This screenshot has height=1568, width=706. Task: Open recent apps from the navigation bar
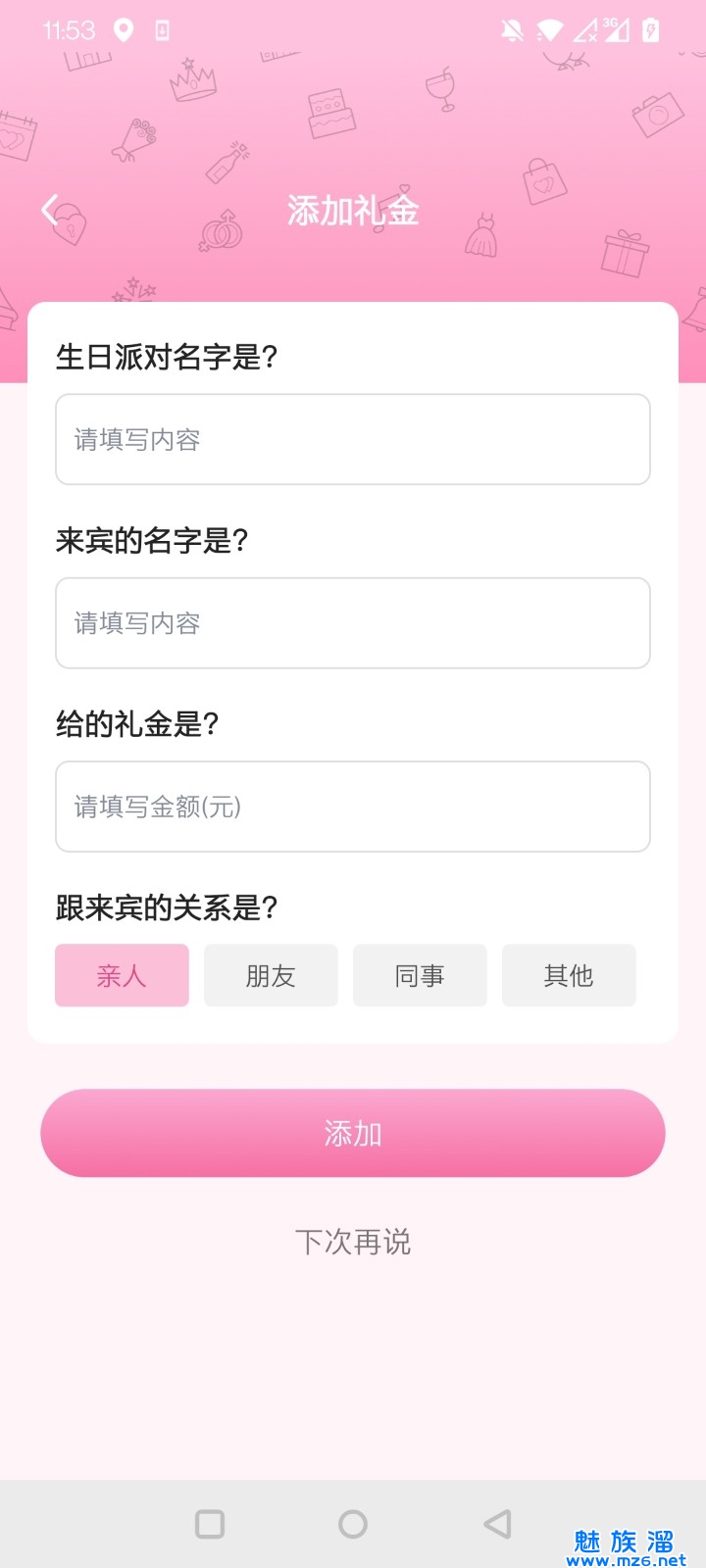pos(210,1524)
